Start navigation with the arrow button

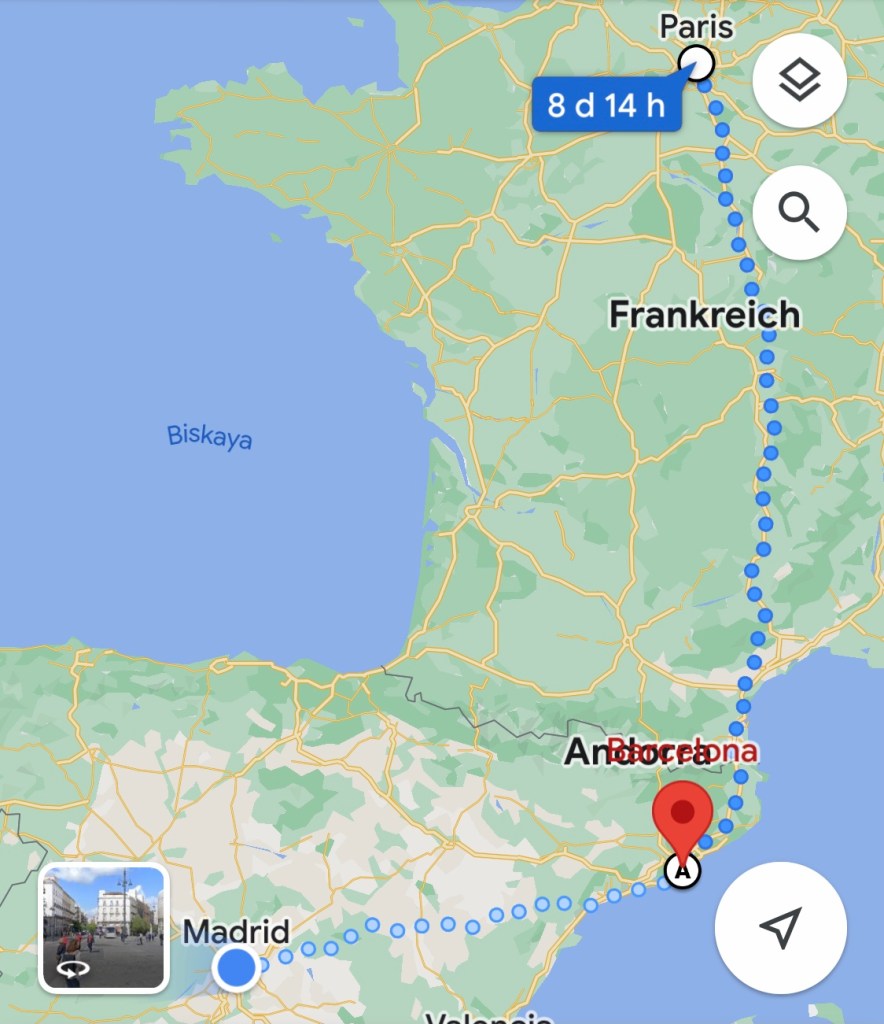pos(781,928)
